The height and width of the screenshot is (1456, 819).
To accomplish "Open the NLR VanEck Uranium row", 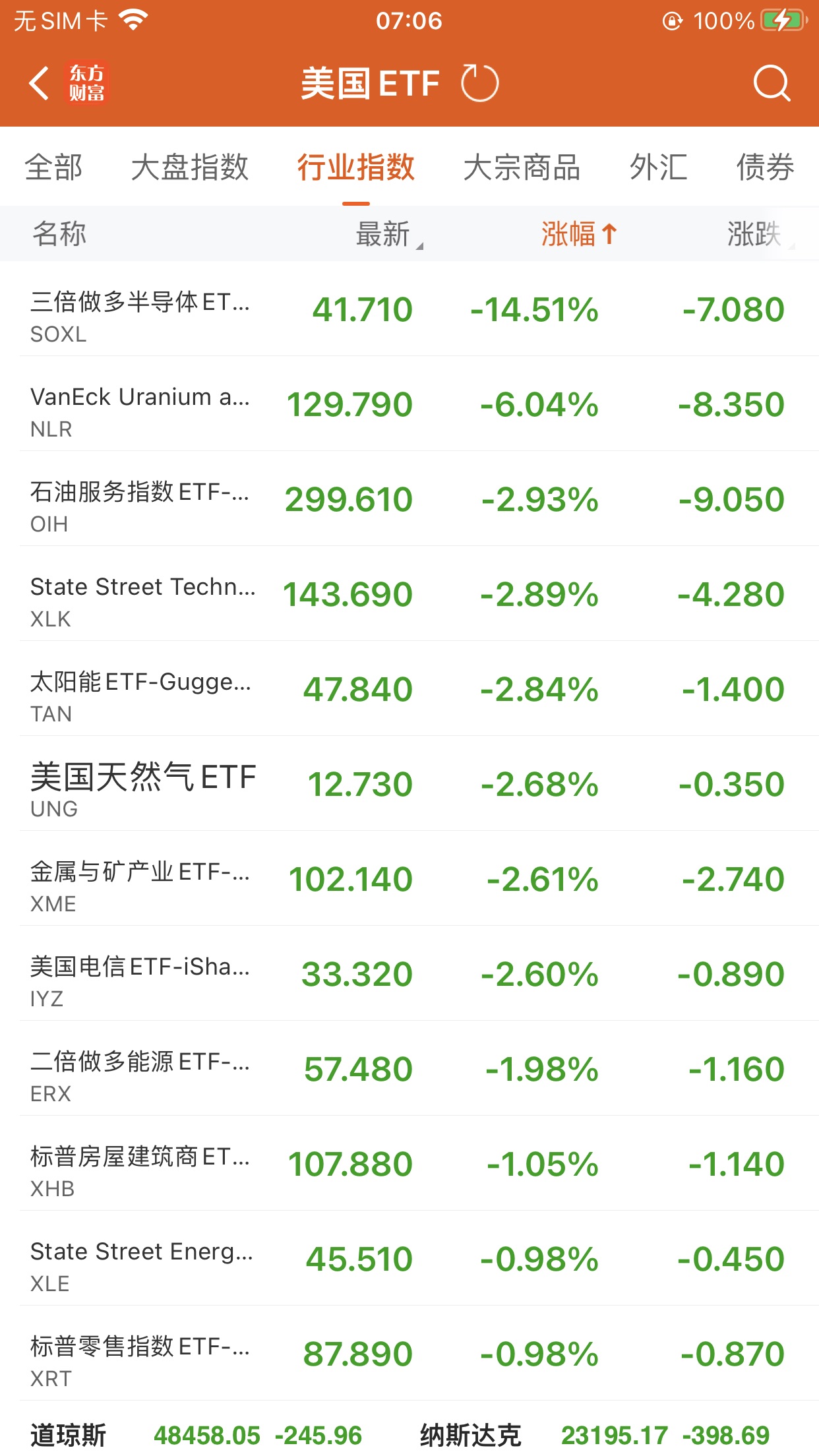I will [x=409, y=404].
